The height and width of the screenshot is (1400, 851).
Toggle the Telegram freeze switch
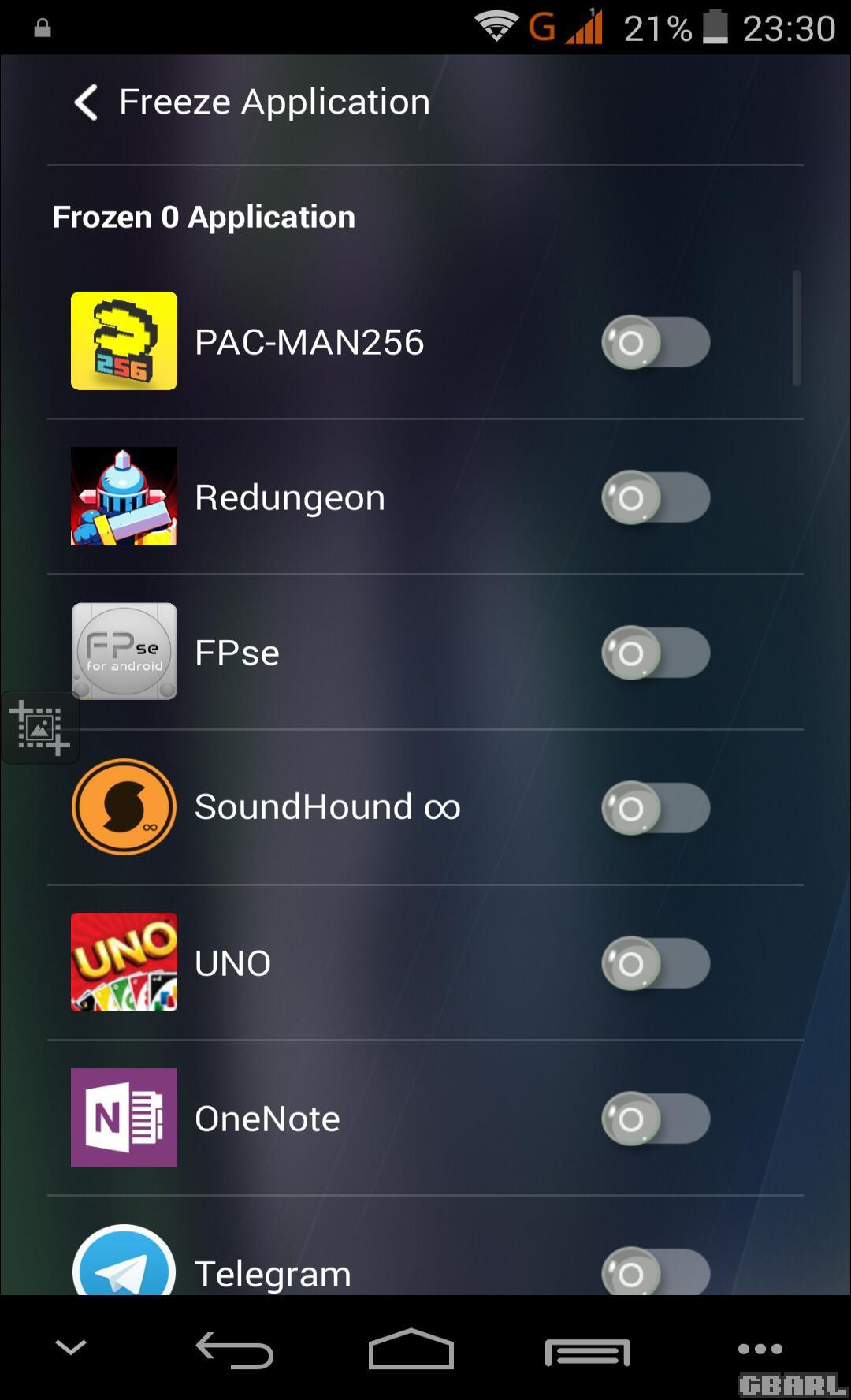coord(656,1271)
